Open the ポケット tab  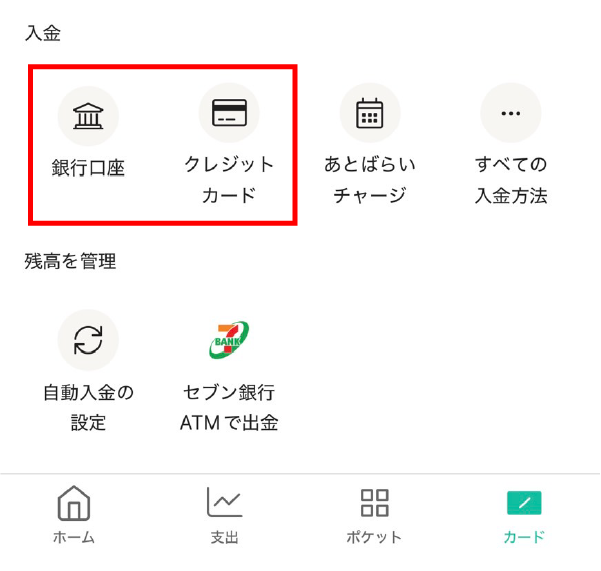click(374, 515)
